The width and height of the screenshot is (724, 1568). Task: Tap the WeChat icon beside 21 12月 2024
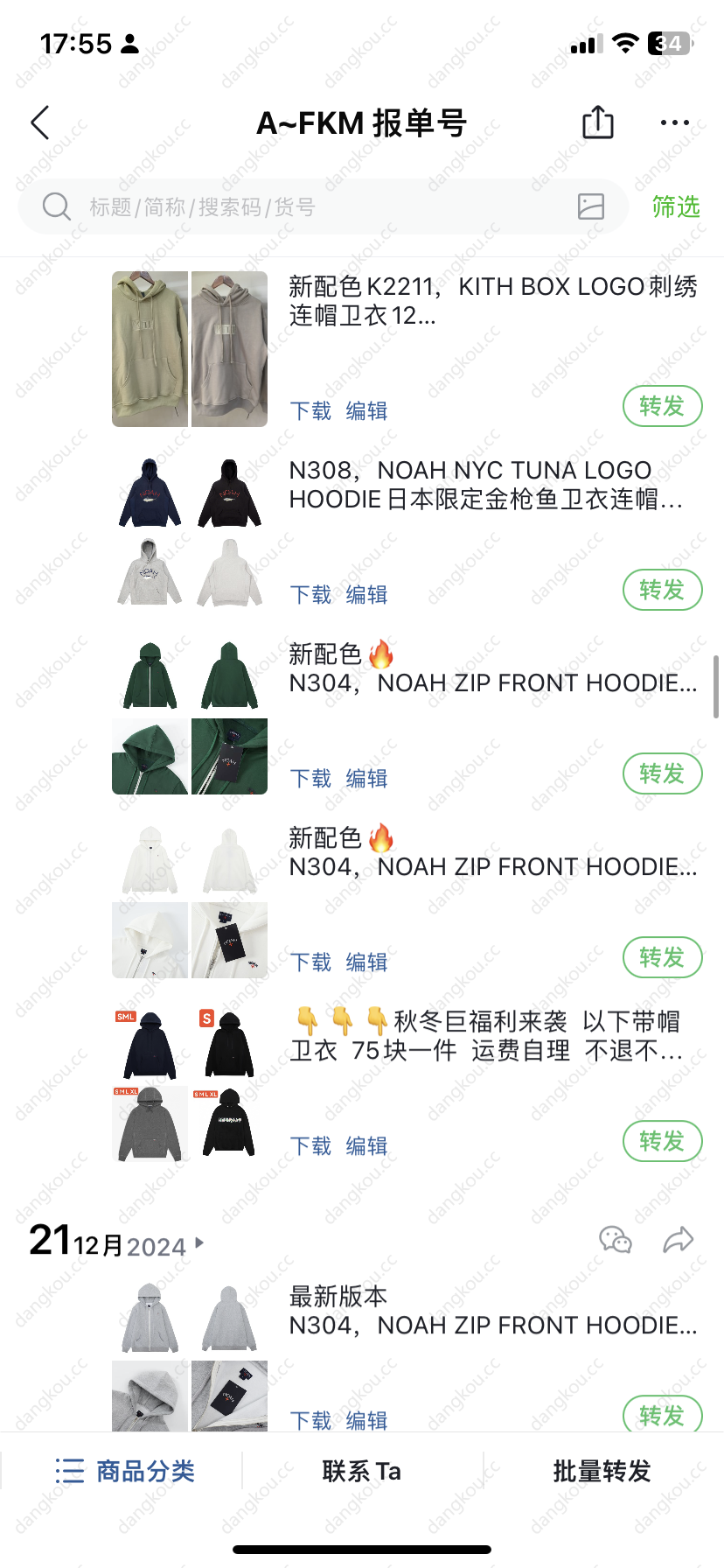point(616,1240)
